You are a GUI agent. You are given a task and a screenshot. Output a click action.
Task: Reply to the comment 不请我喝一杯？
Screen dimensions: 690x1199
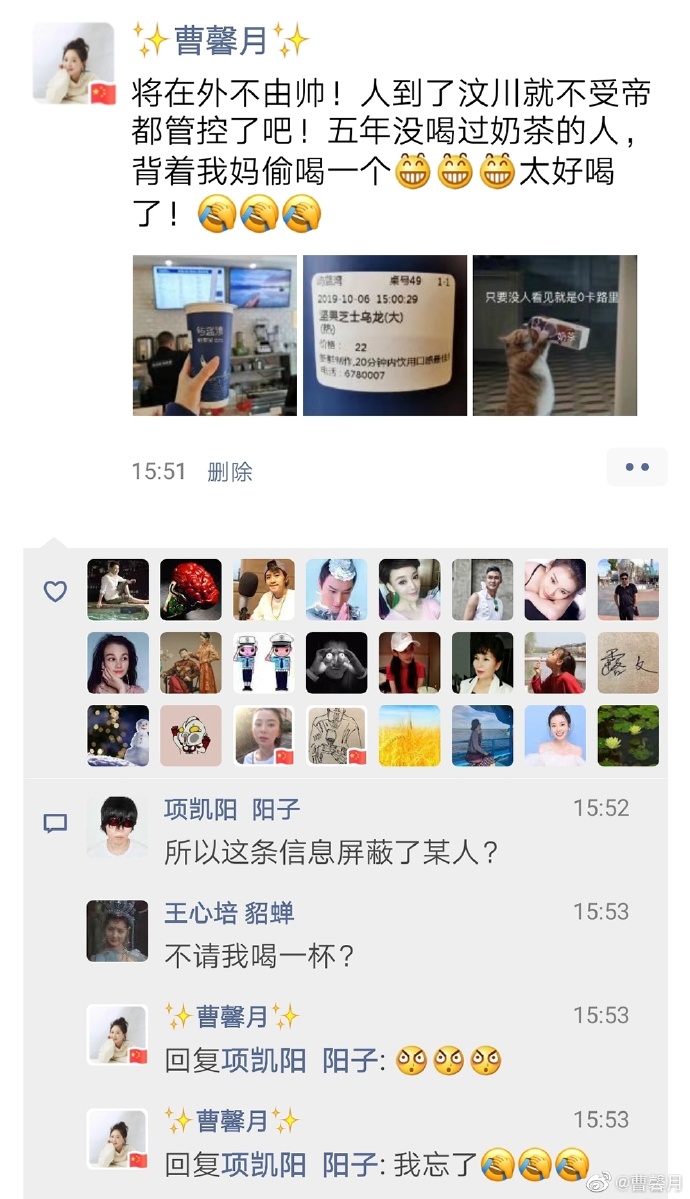coord(260,956)
